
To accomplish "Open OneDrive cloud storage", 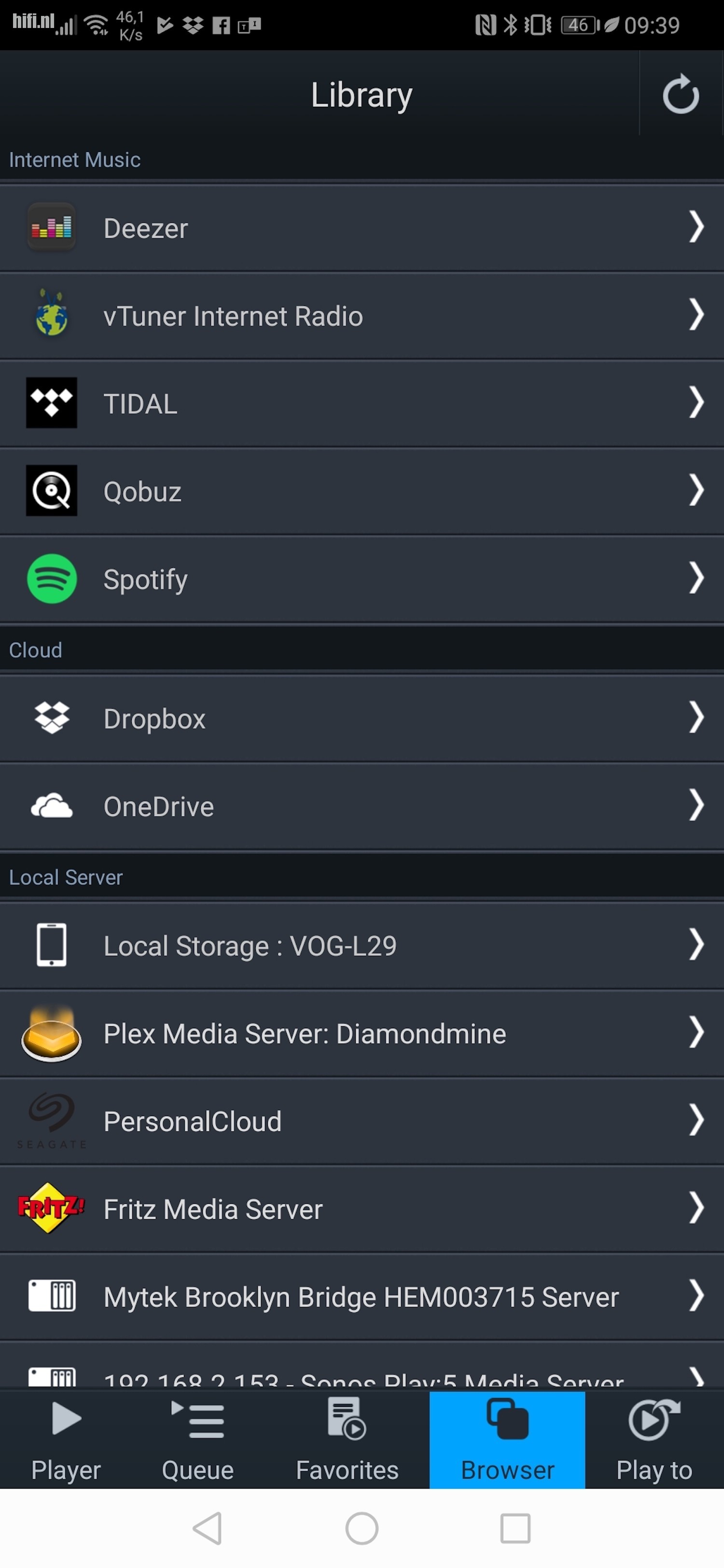I will pyautogui.click(x=362, y=806).
